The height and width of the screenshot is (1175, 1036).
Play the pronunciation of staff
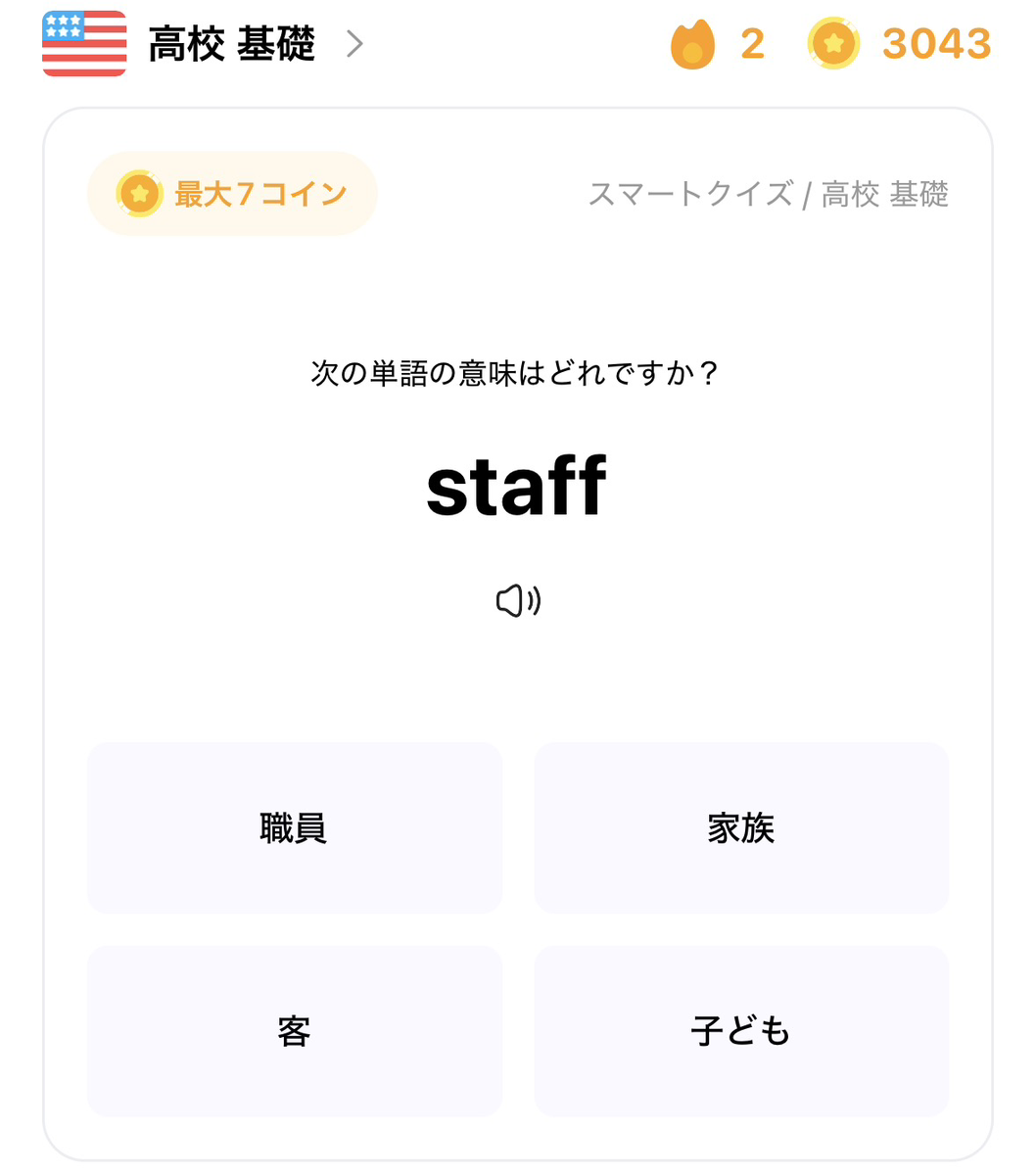518,600
